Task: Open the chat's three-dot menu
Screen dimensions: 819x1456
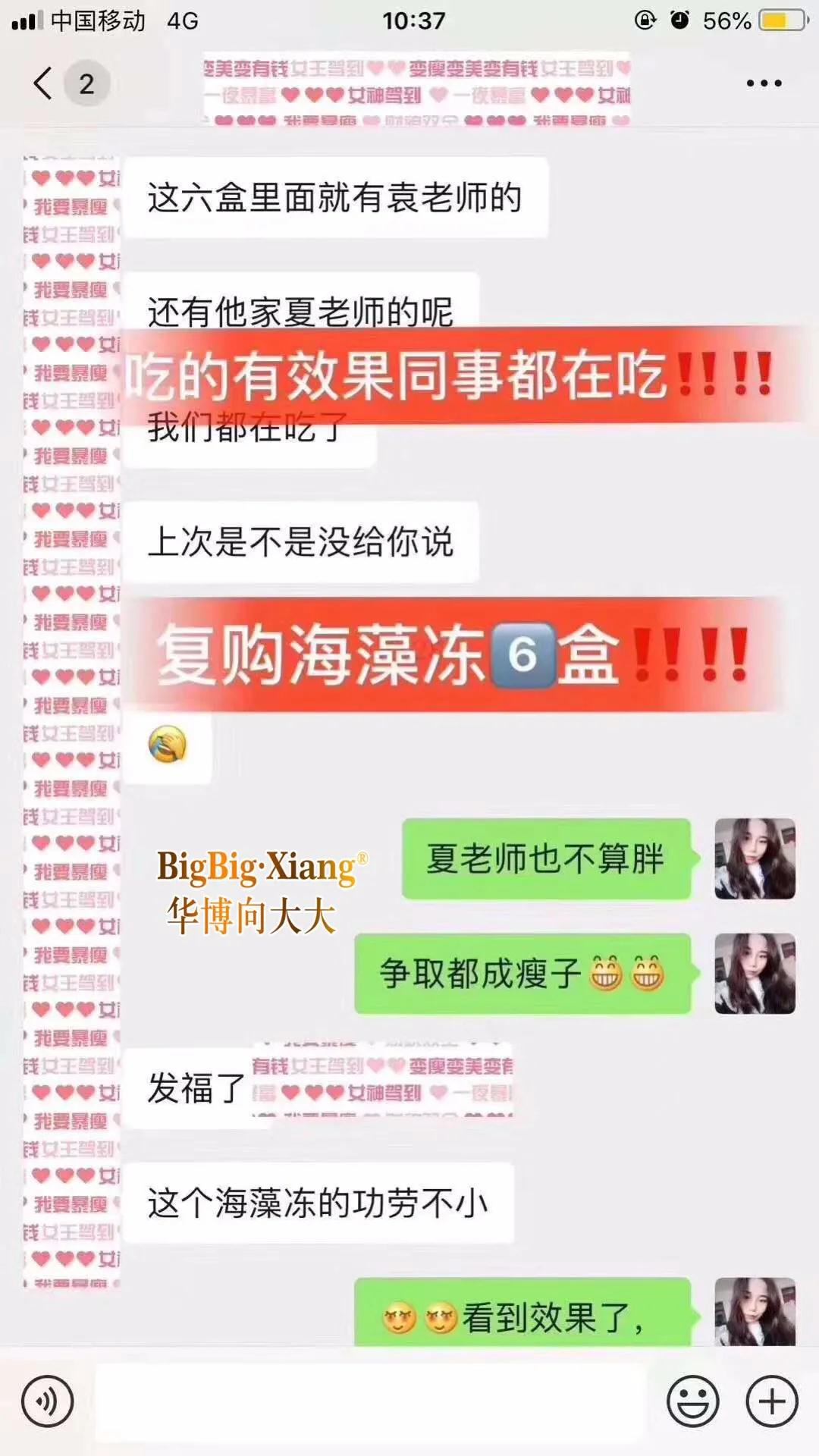Action: click(x=764, y=83)
